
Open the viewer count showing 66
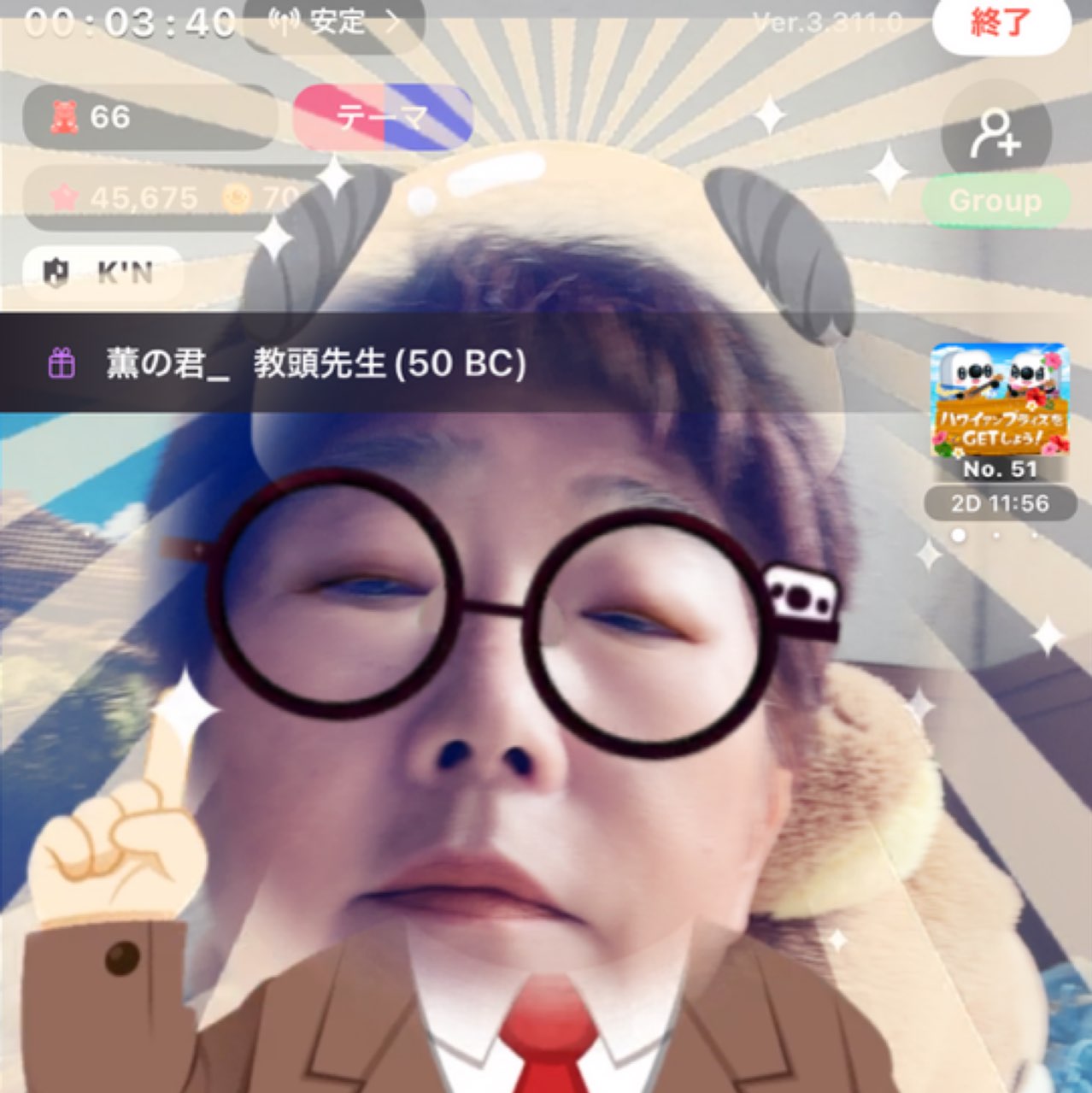(150, 117)
